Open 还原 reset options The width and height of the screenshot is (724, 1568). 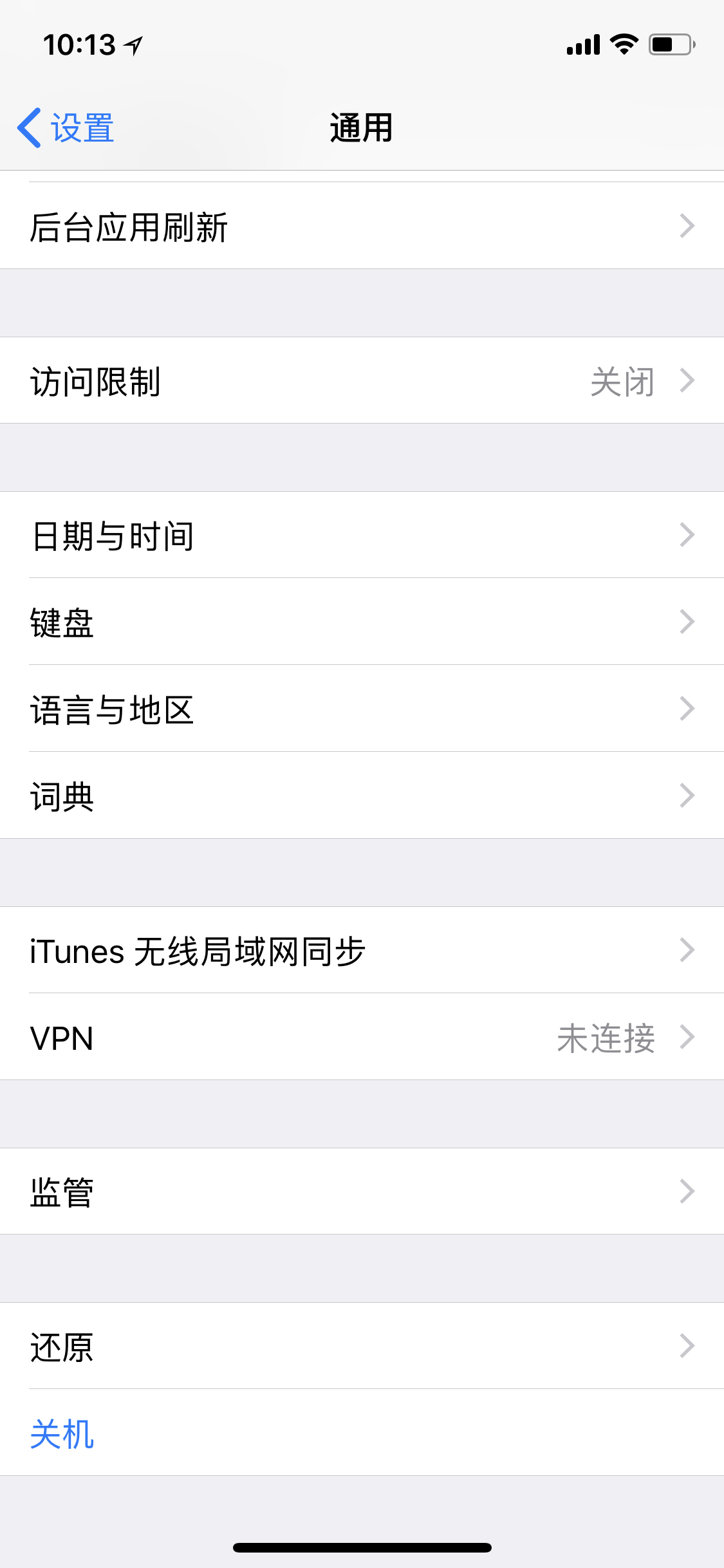click(x=362, y=1346)
